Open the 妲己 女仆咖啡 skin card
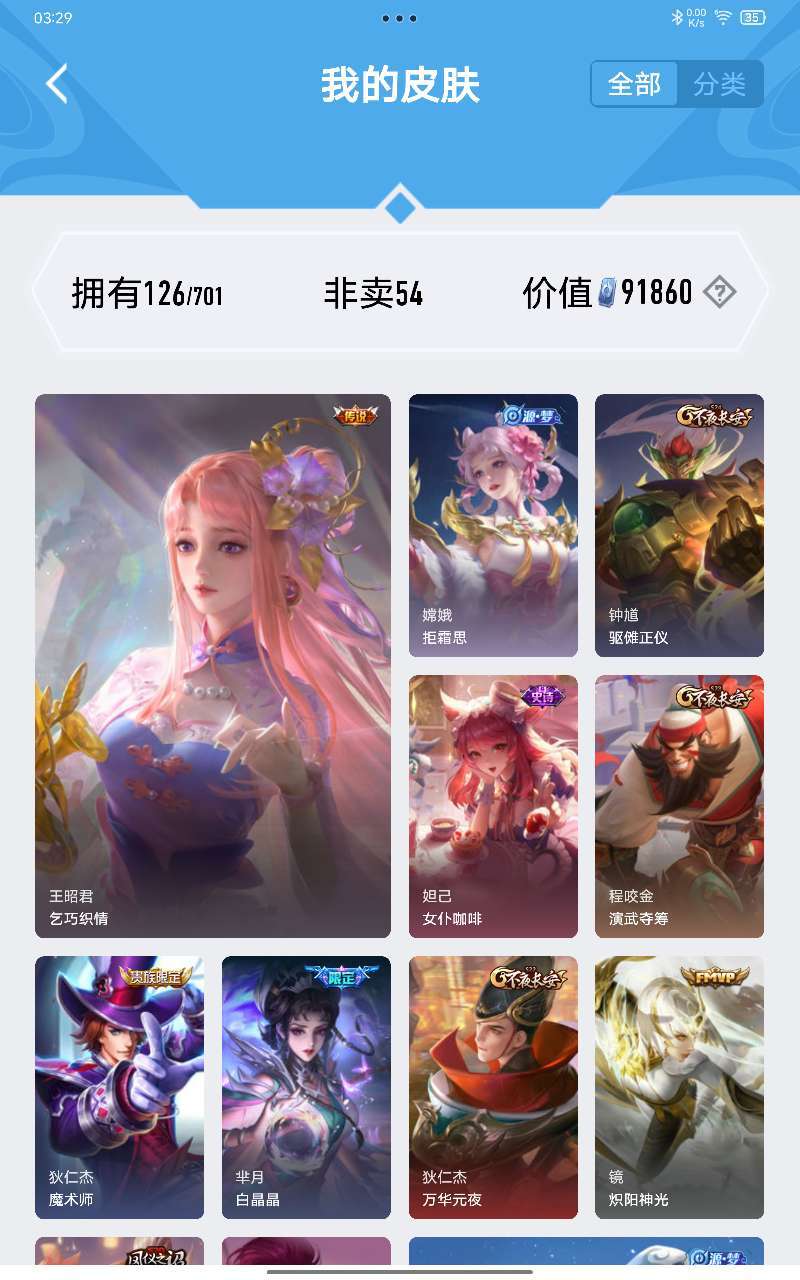Image resolution: width=800 pixels, height=1280 pixels. click(x=493, y=806)
